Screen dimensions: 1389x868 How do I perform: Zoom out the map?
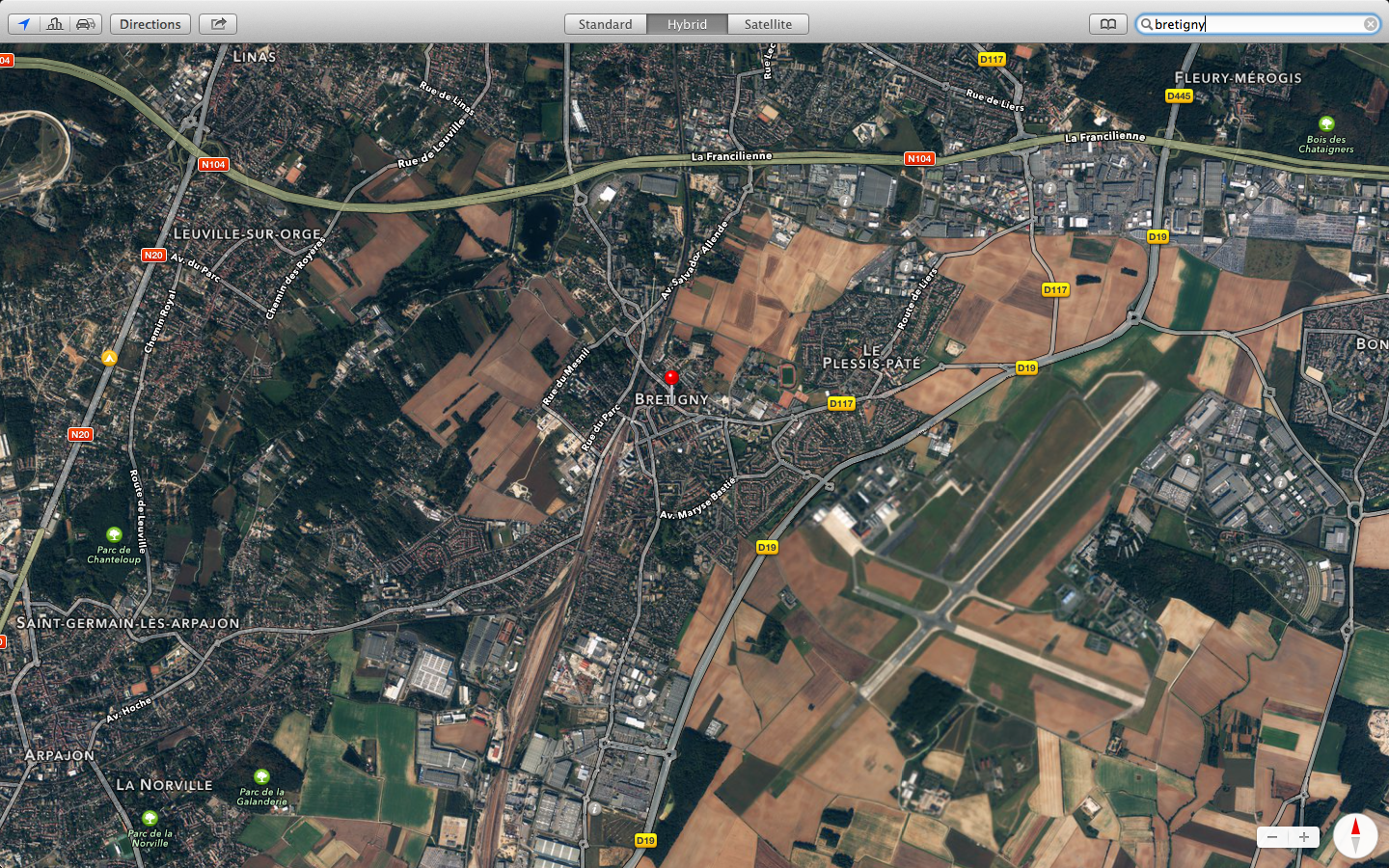(1272, 837)
